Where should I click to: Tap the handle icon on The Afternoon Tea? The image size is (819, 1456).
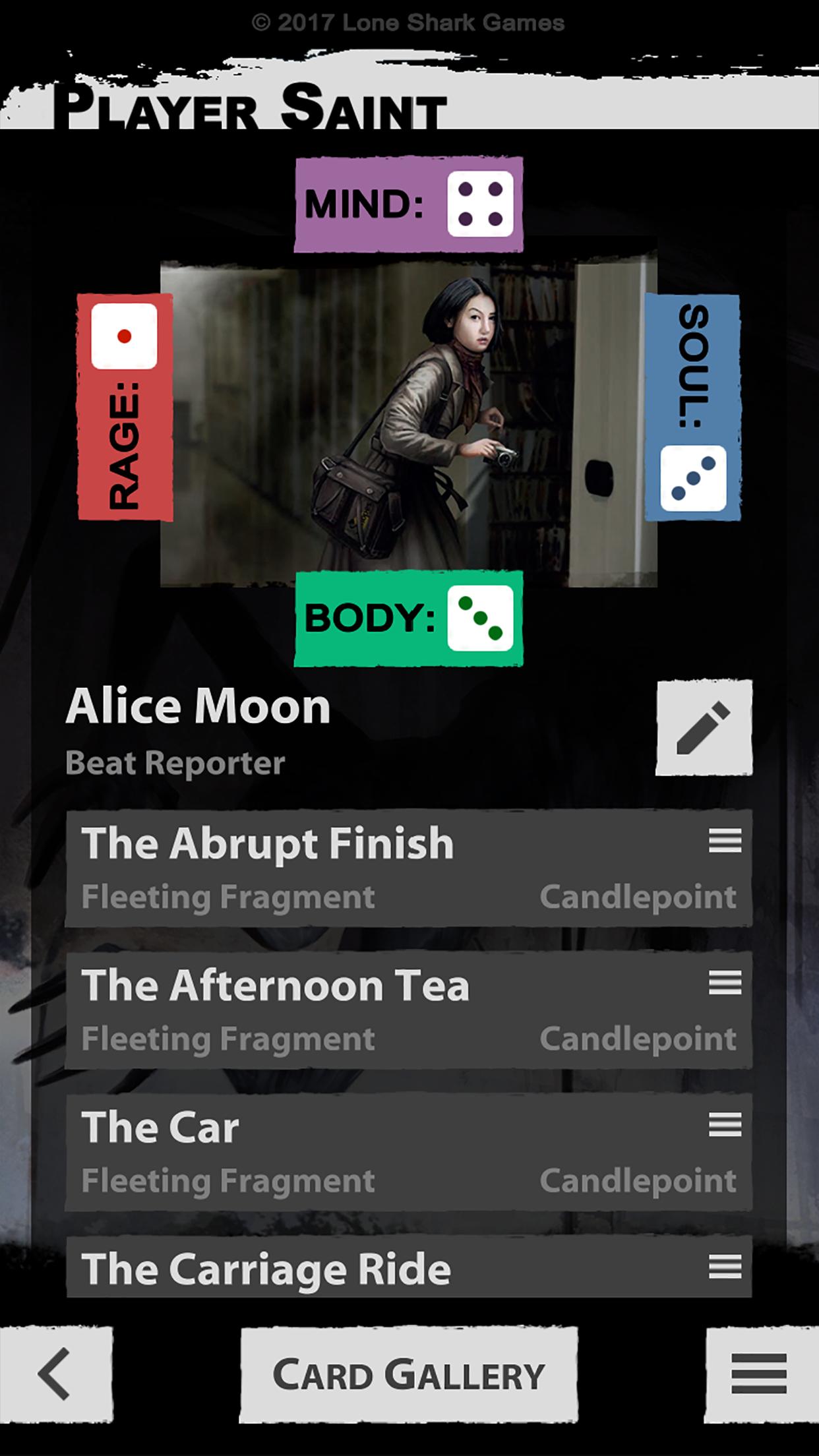(x=725, y=983)
